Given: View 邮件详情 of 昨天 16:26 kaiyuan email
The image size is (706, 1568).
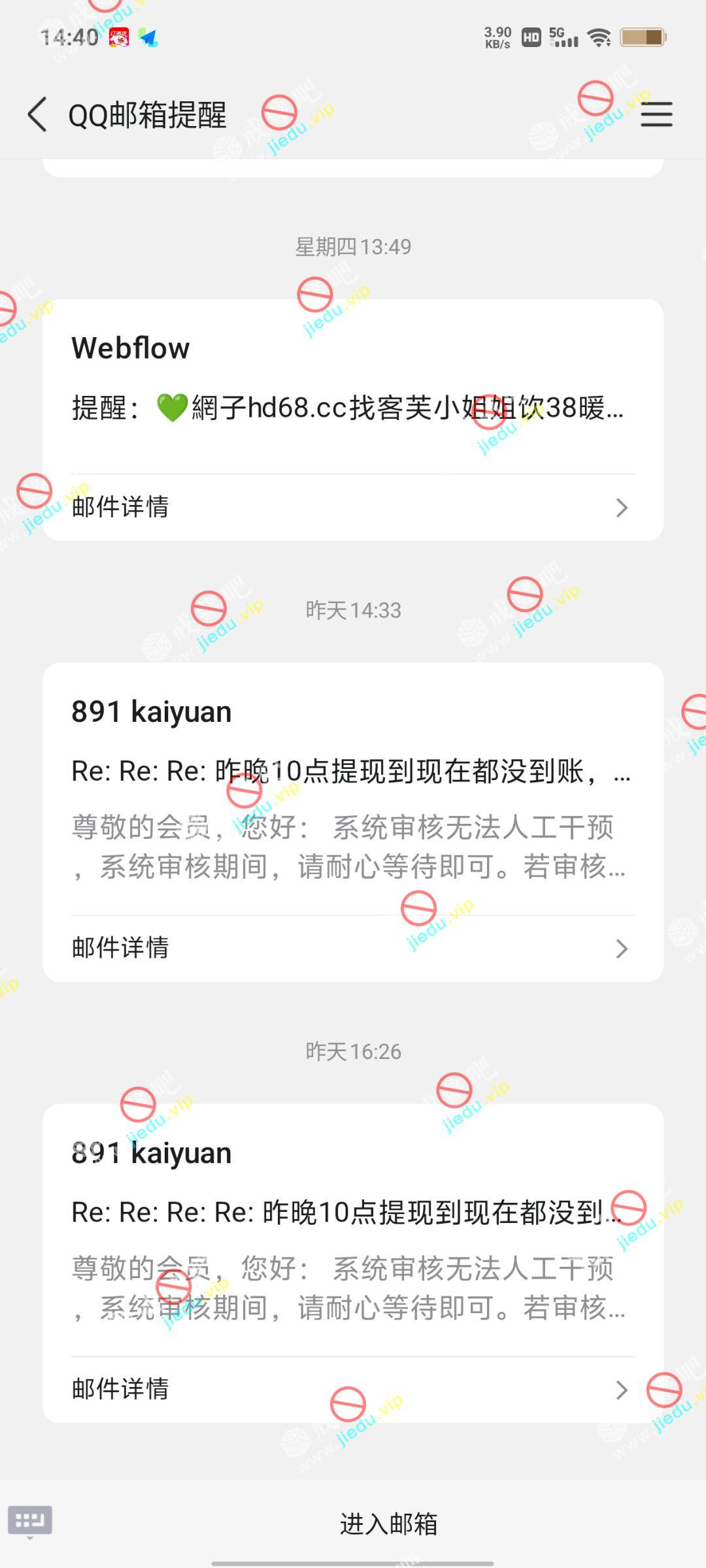Looking at the screenshot, I should [353, 1390].
